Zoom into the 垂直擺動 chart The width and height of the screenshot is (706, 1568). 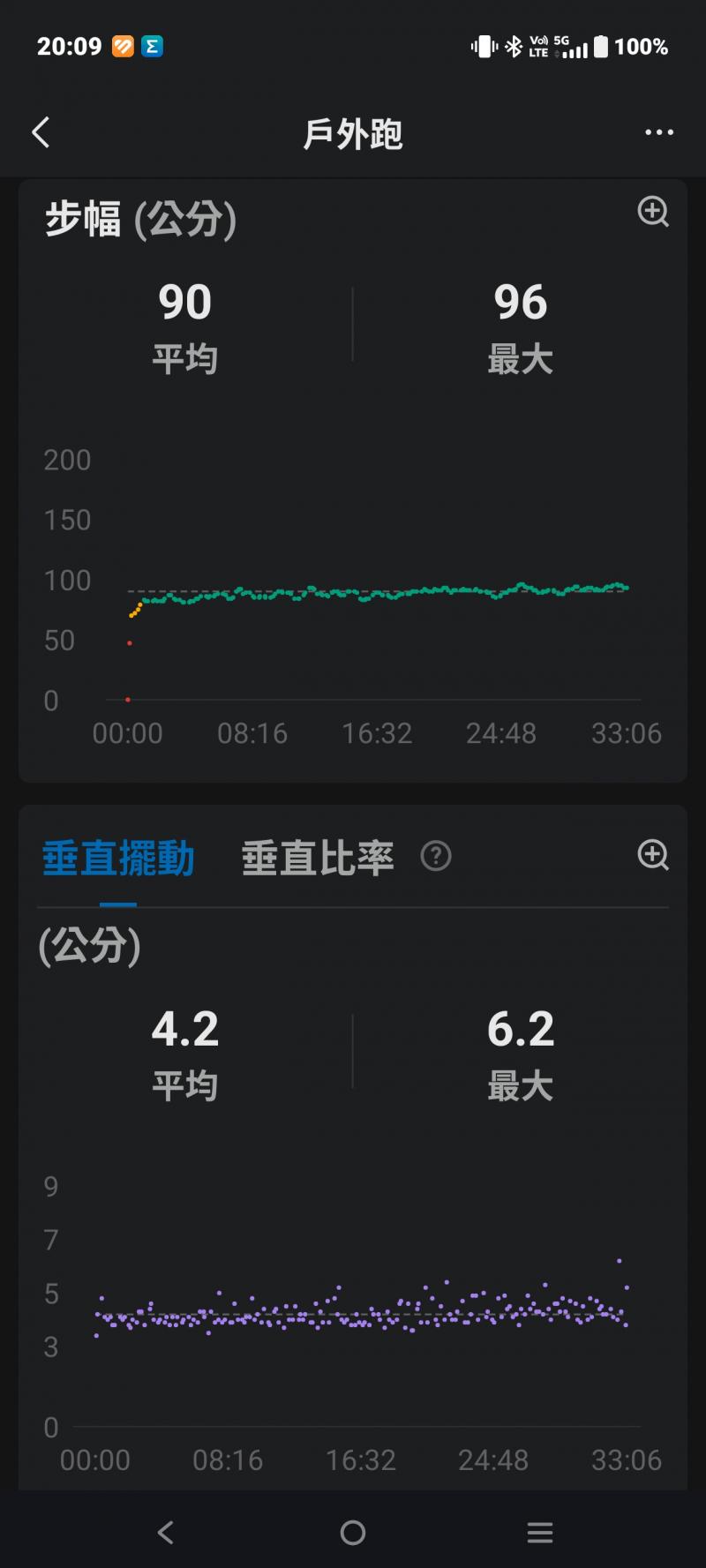653,855
